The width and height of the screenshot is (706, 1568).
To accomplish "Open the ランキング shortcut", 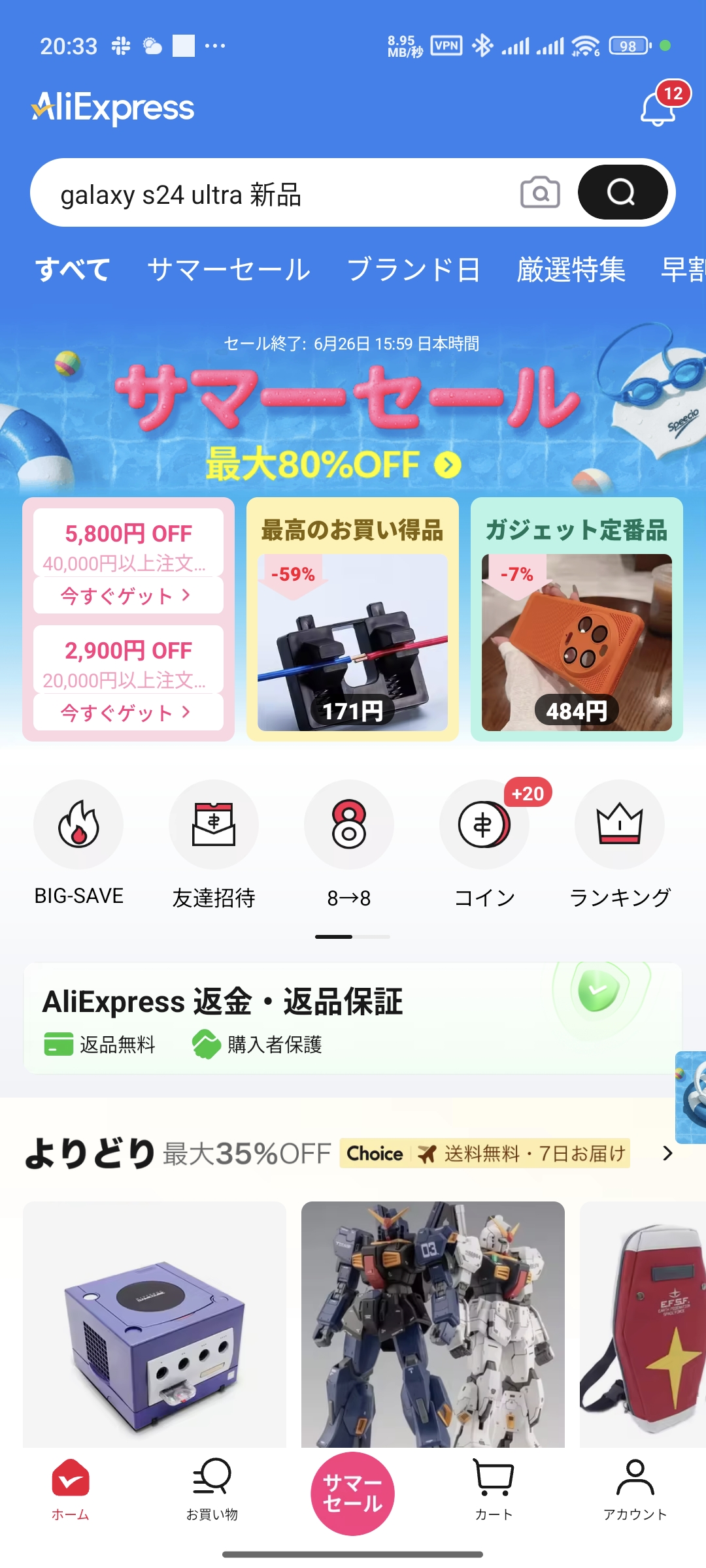I will click(x=620, y=843).
